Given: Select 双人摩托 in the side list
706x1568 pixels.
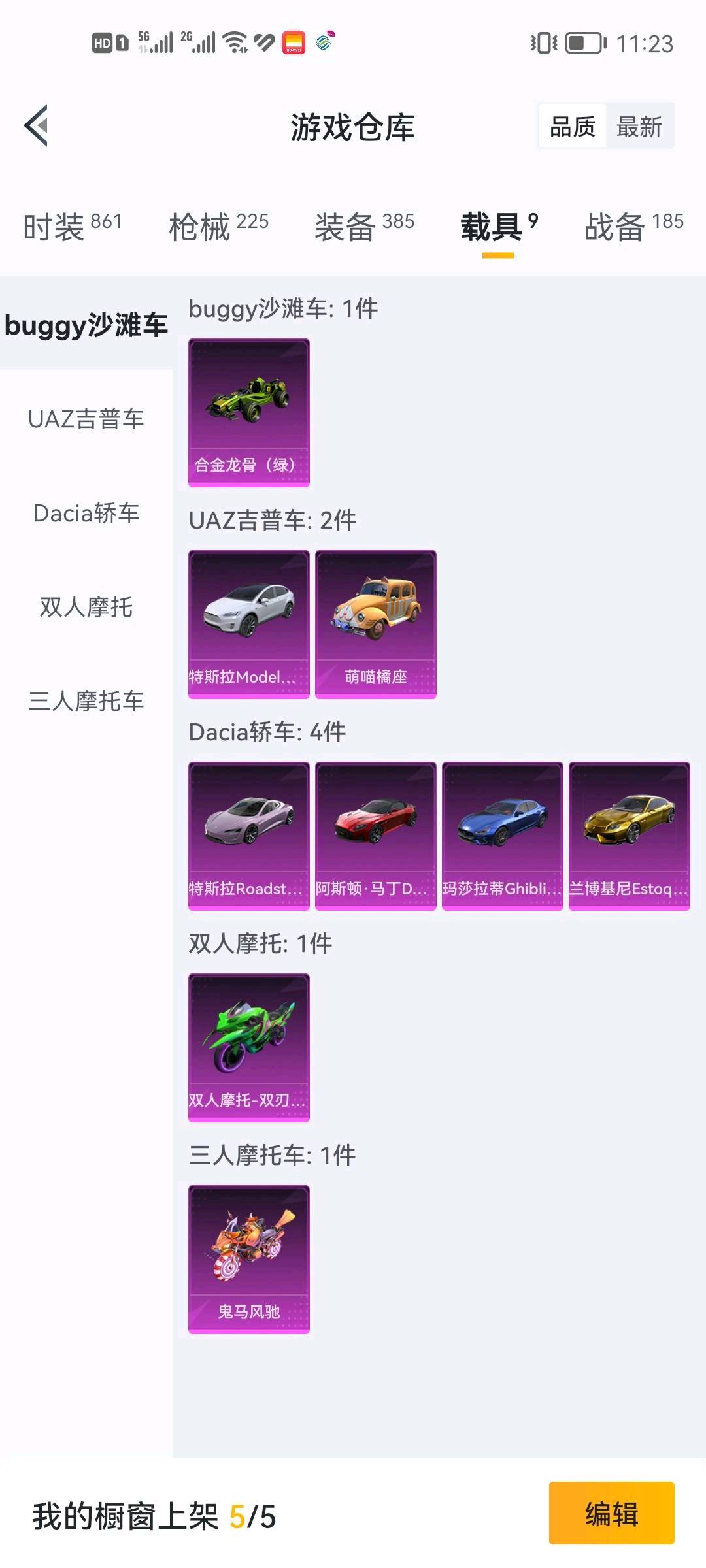Looking at the screenshot, I should click(86, 607).
